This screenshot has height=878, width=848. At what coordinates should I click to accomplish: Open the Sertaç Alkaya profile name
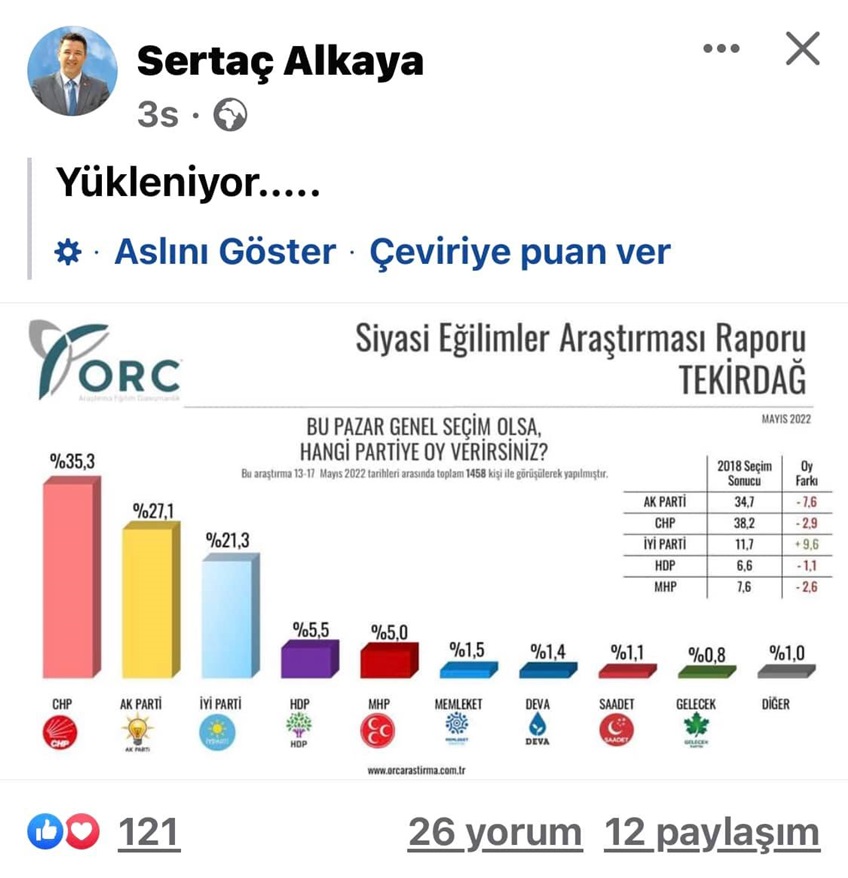[x=280, y=62]
